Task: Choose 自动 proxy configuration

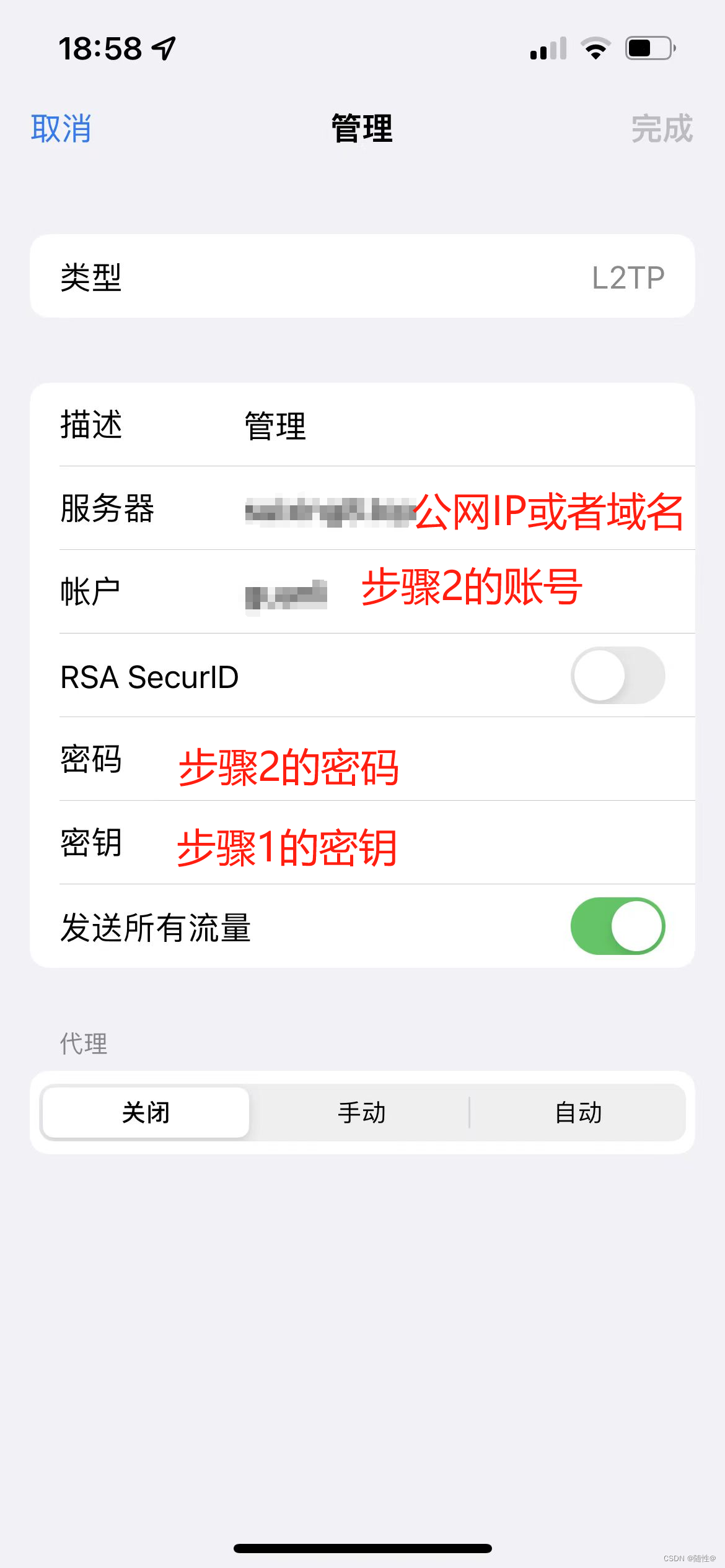Action: pyautogui.click(x=578, y=1112)
